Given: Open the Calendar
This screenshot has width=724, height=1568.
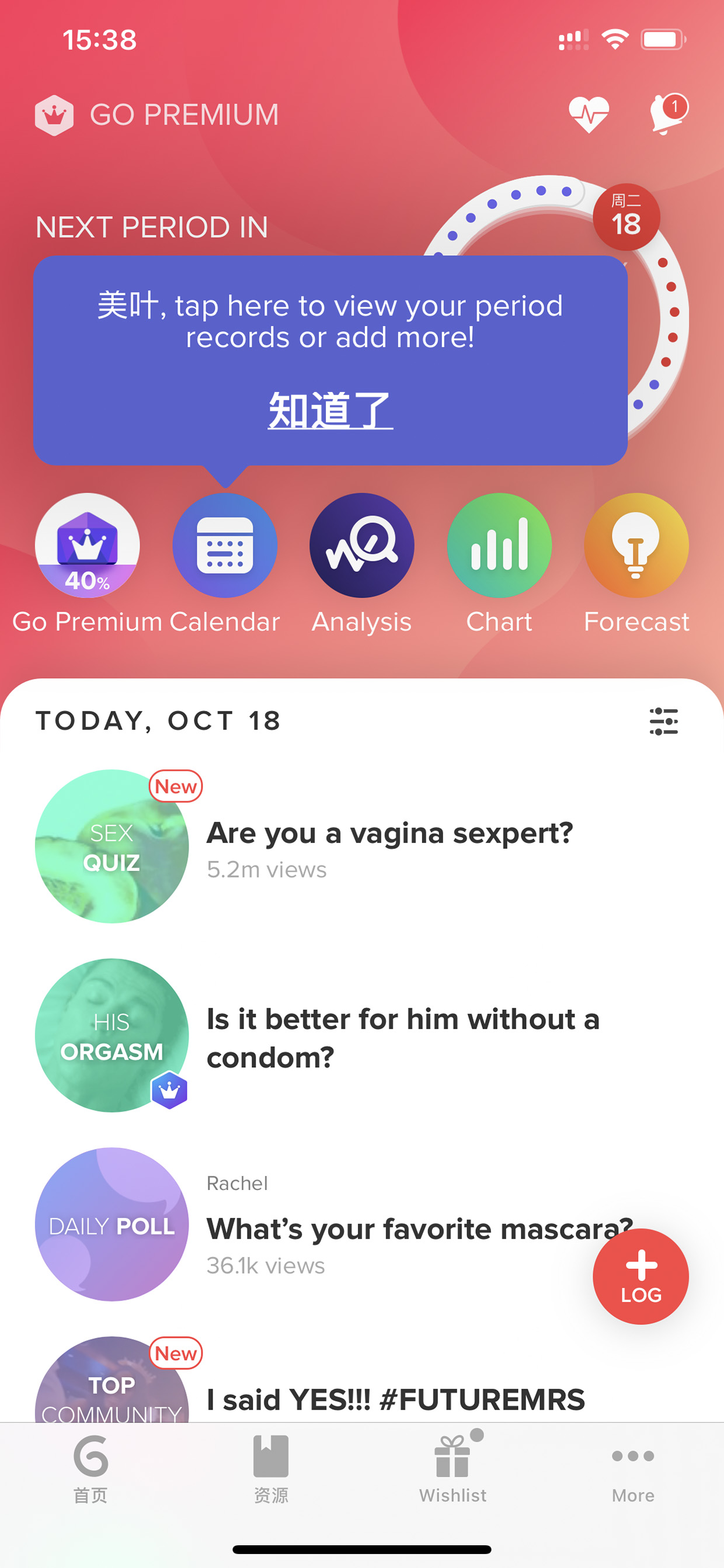Looking at the screenshot, I should 225,564.
